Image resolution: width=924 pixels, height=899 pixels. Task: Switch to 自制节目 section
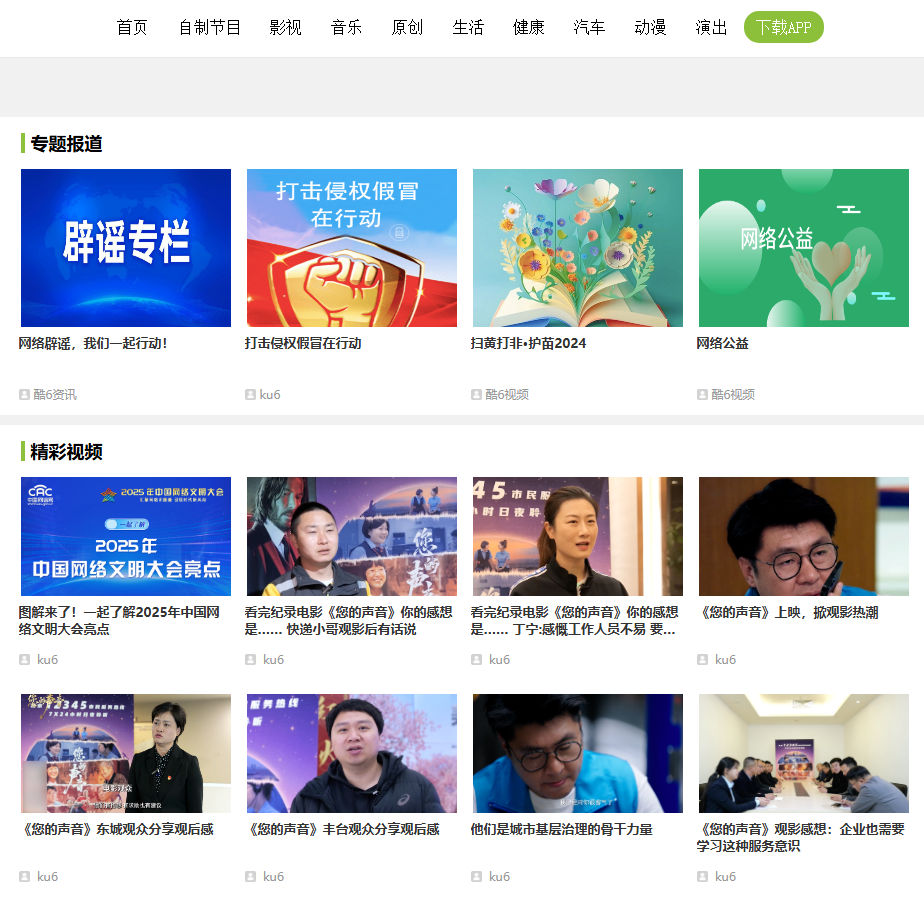pos(210,27)
